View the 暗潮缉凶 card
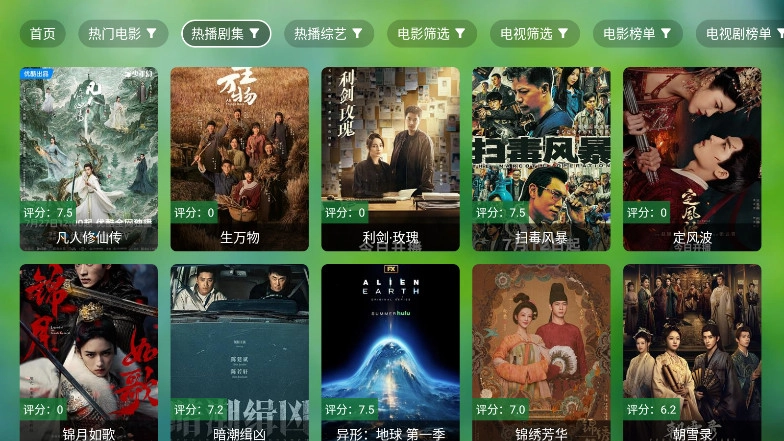Image resolution: width=784 pixels, height=441 pixels. [240, 352]
